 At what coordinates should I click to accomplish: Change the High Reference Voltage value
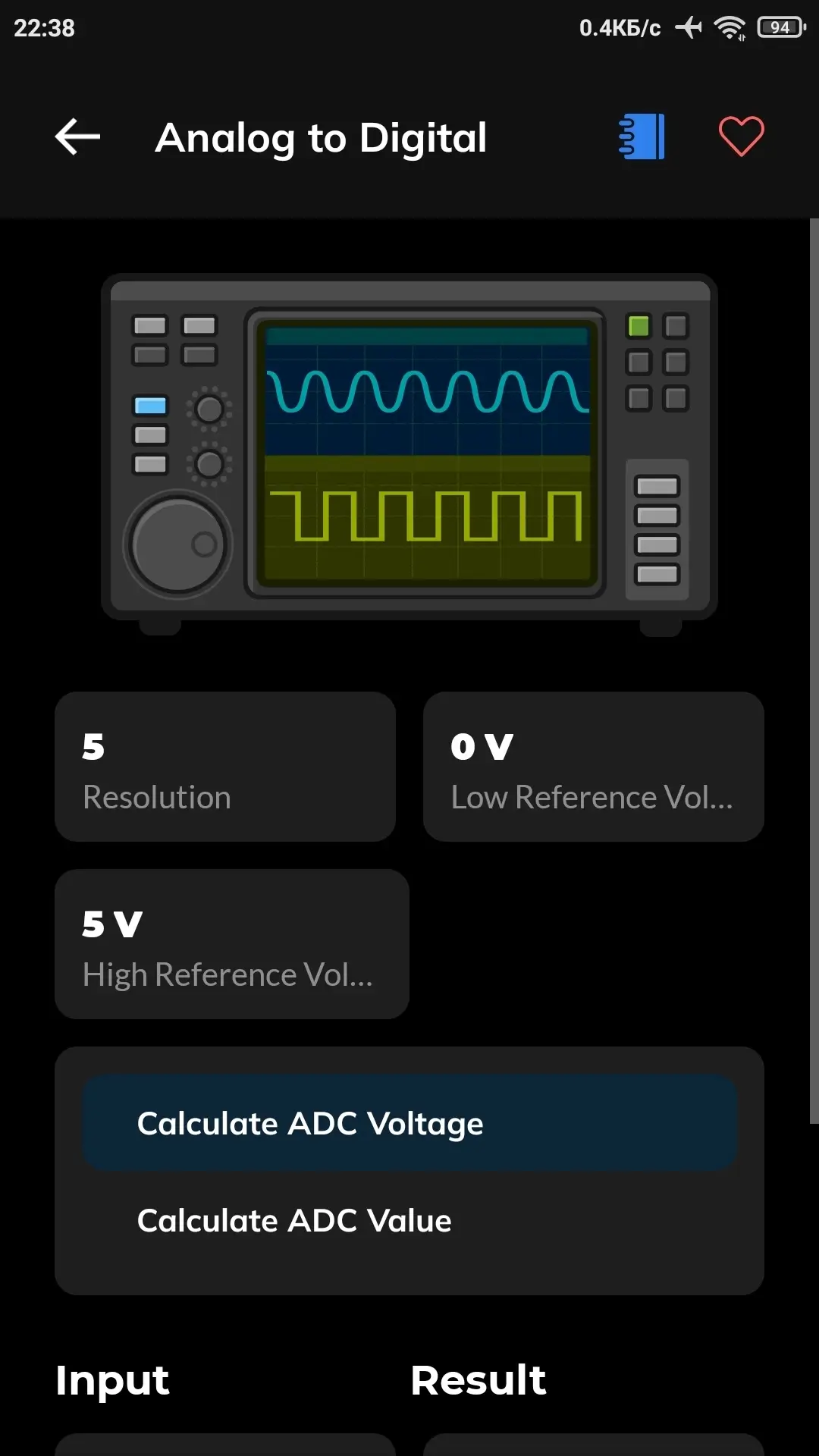pyautogui.click(x=231, y=944)
